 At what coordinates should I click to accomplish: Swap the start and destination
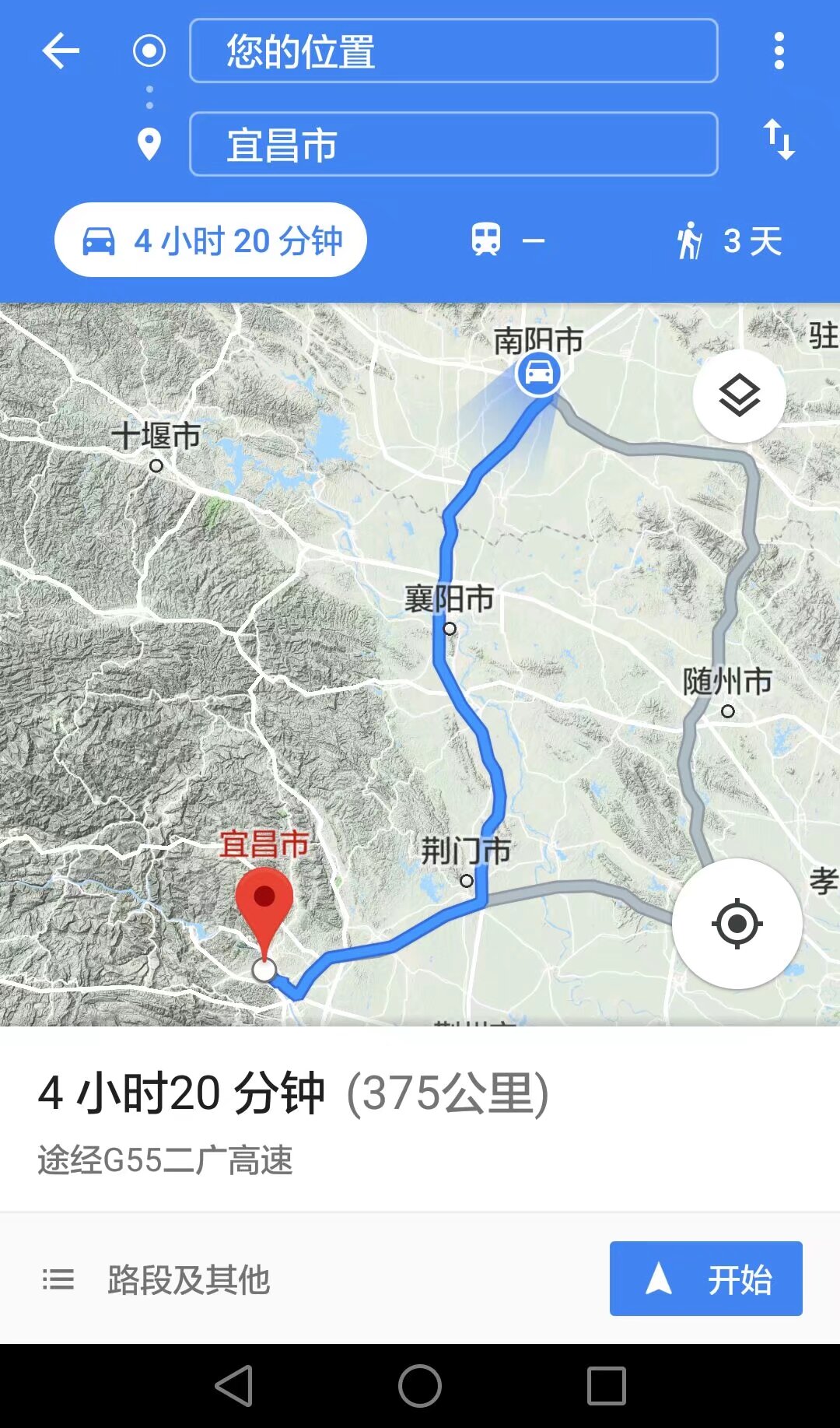[779, 140]
